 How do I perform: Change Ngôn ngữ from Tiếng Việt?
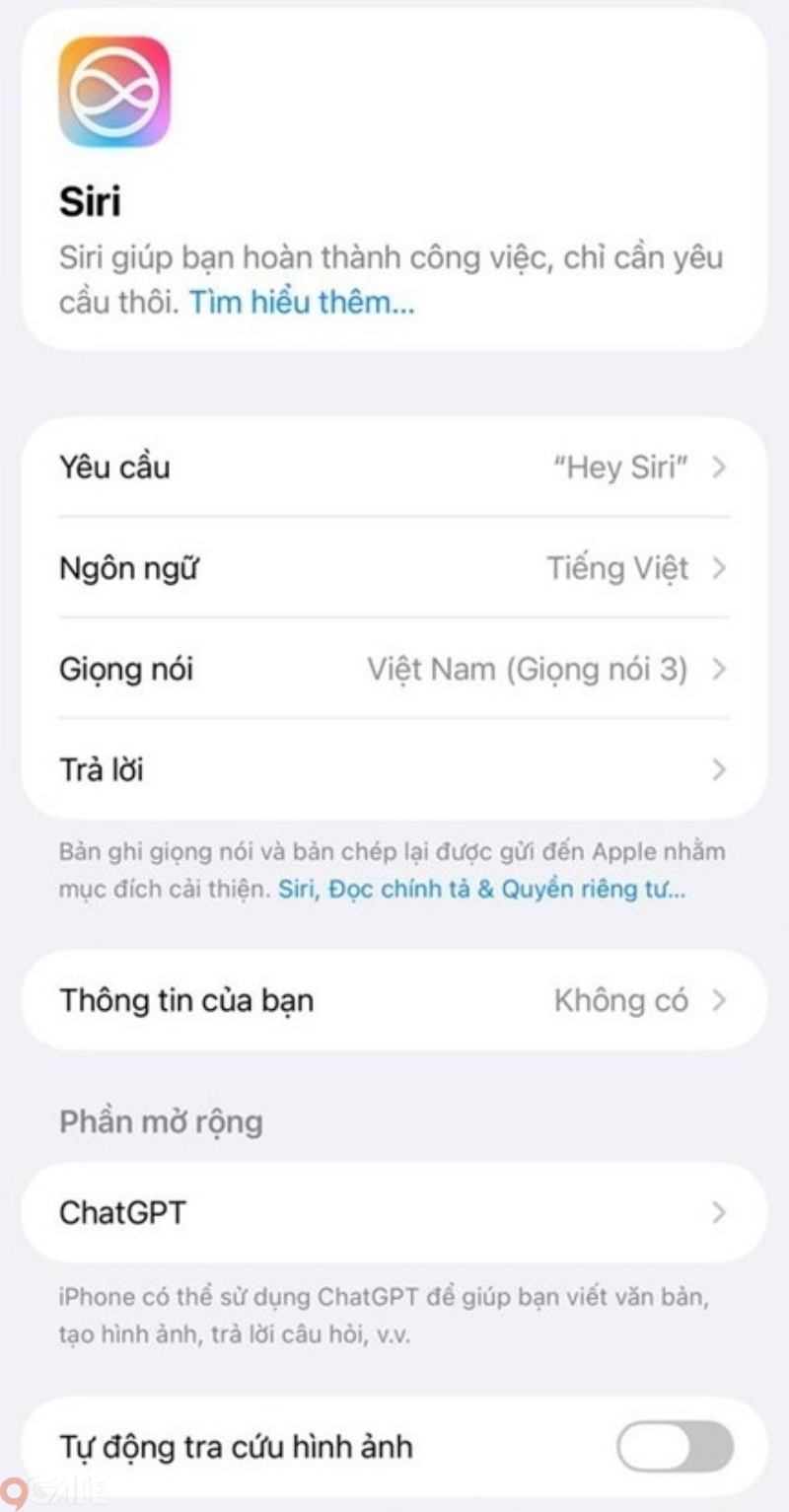click(394, 568)
